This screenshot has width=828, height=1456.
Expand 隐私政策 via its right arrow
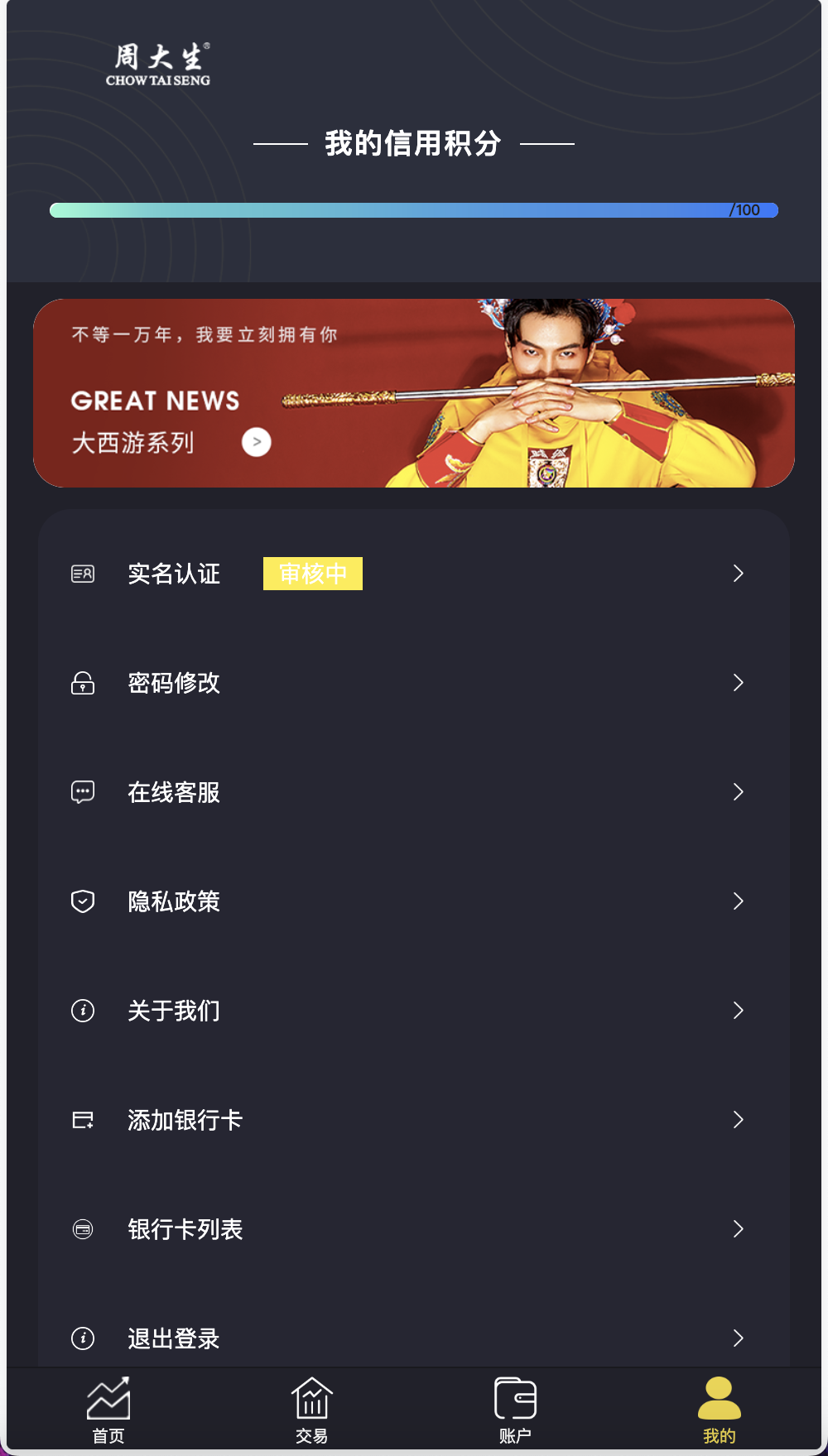[738, 901]
